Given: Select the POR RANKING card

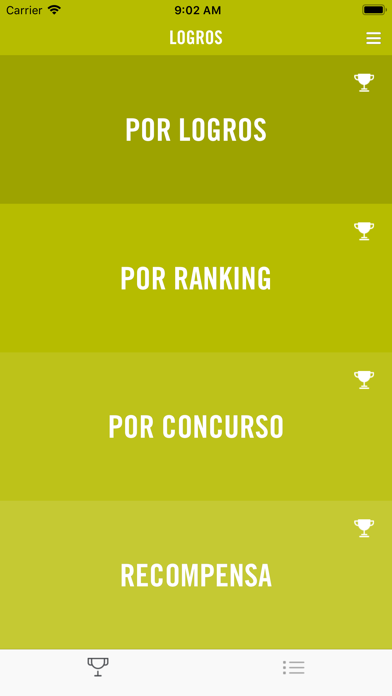Looking at the screenshot, I should click(x=196, y=278).
